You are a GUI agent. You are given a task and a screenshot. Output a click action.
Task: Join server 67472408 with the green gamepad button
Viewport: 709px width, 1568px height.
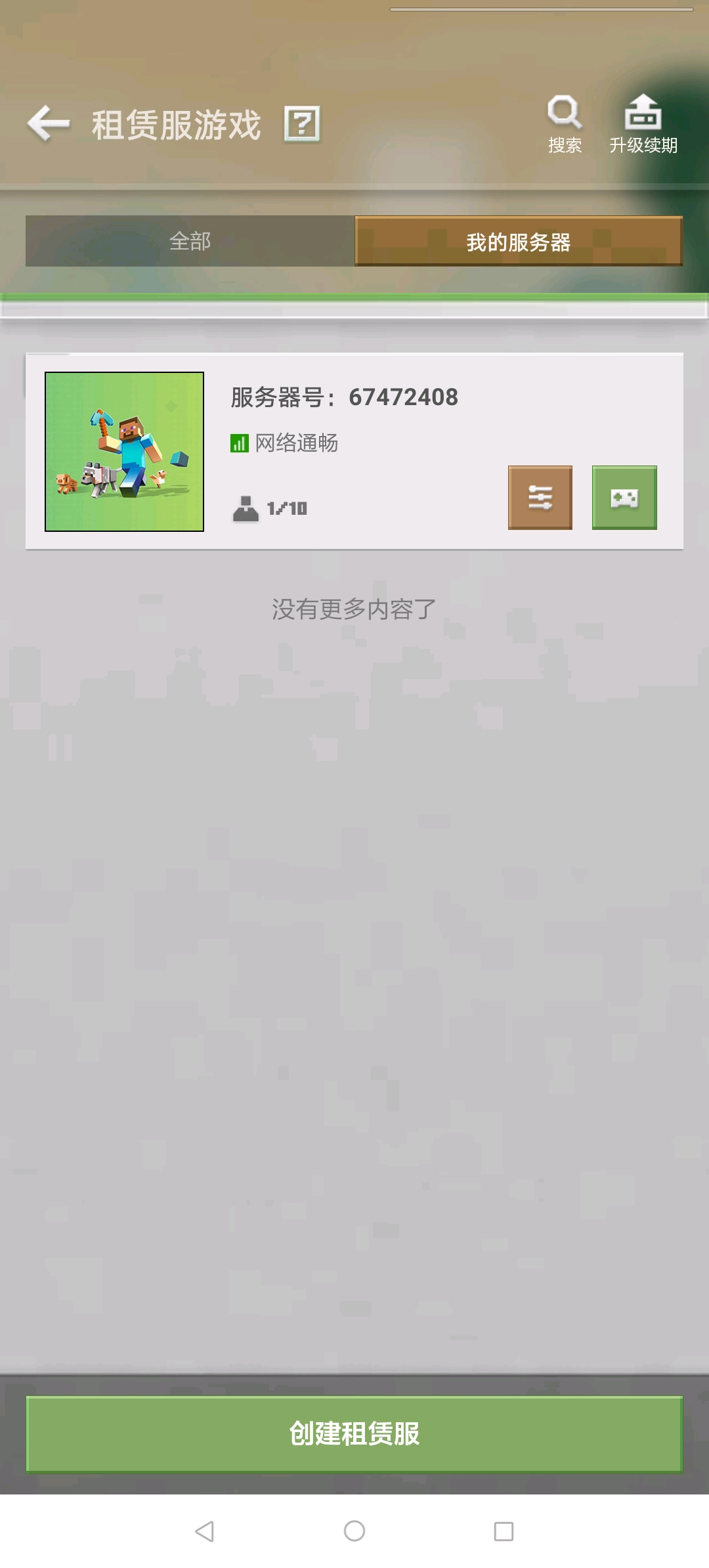click(x=624, y=498)
